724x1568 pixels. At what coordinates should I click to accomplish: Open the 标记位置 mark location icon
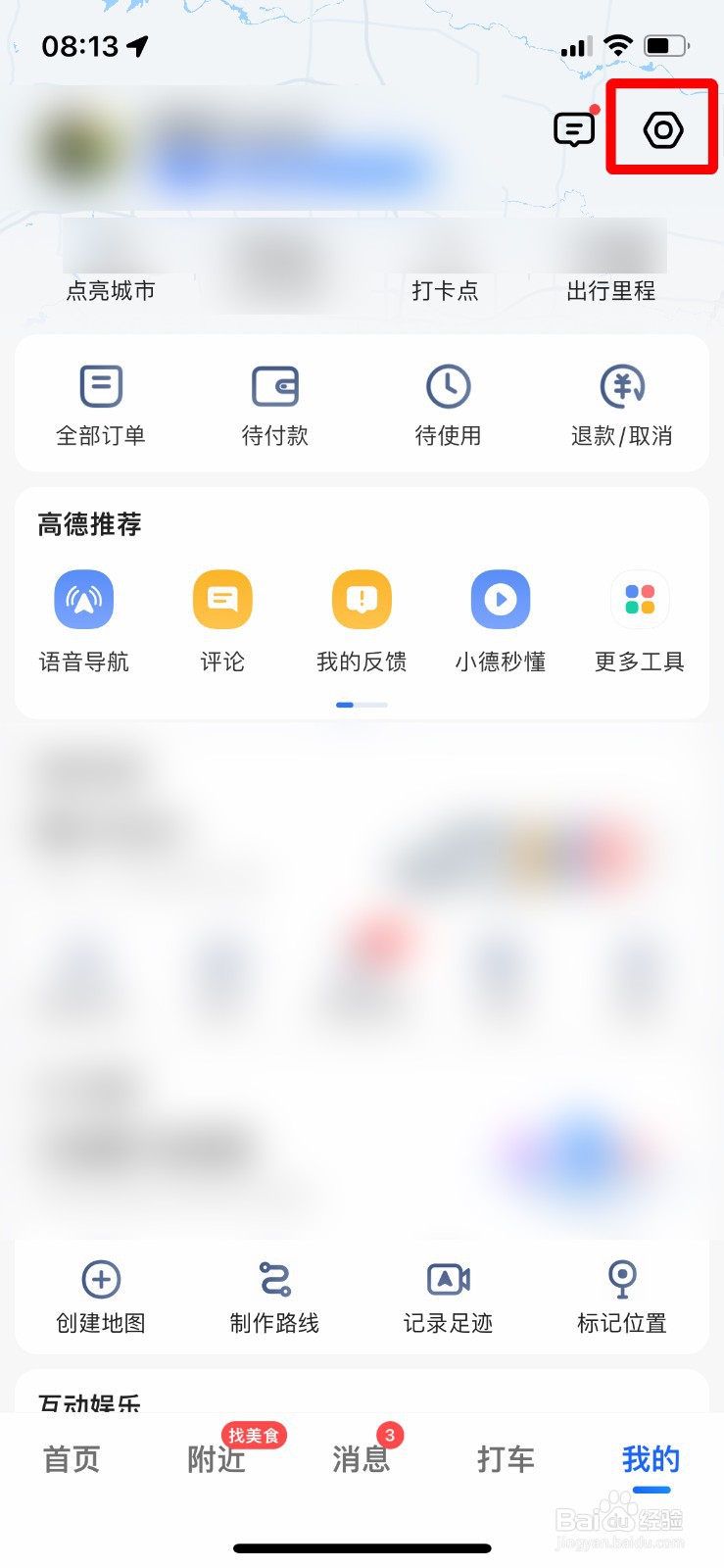(x=622, y=1296)
